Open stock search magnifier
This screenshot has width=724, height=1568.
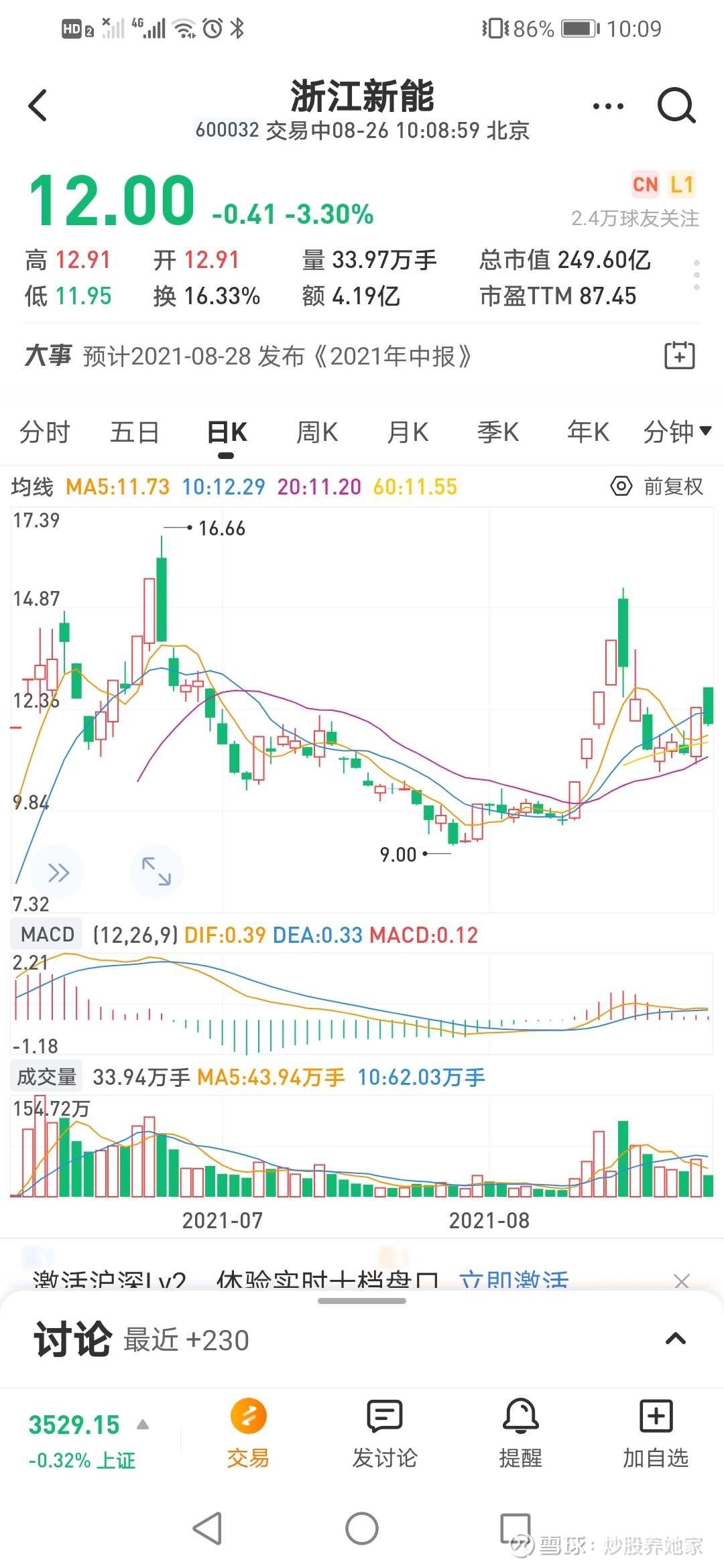[x=676, y=105]
